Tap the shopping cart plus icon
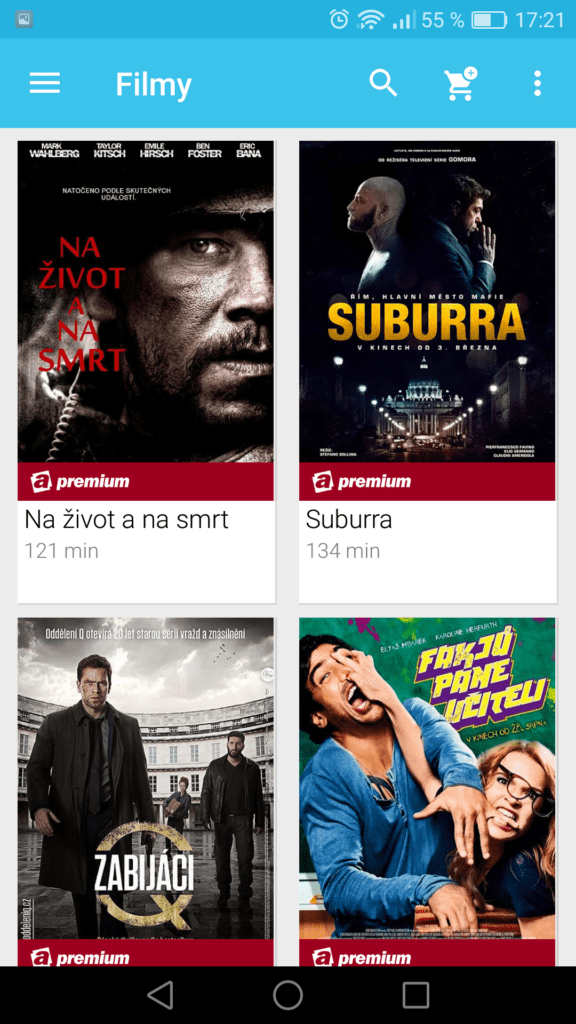Viewport: 576px width, 1024px height. point(460,84)
